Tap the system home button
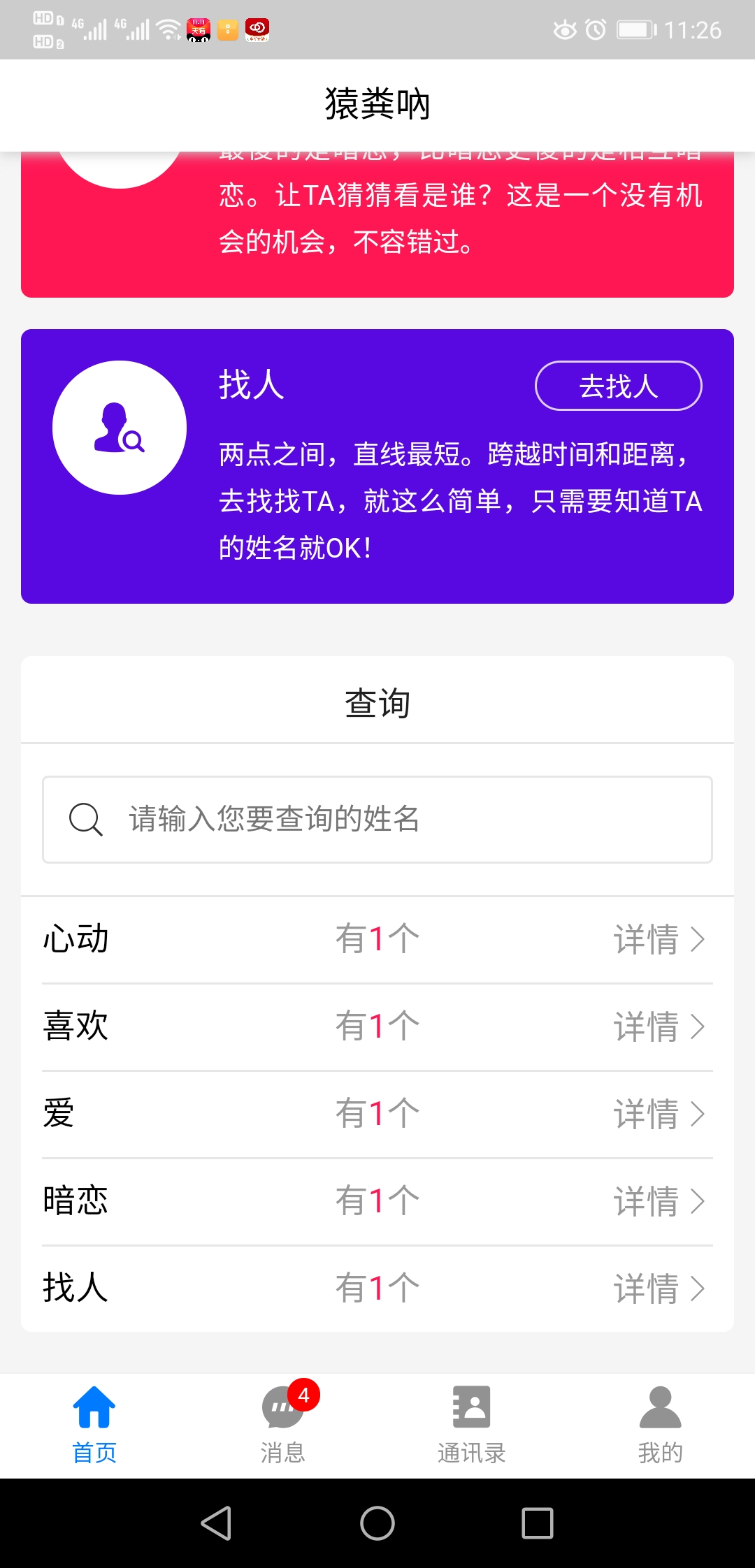The width and height of the screenshot is (755, 1568). (377, 1523)
